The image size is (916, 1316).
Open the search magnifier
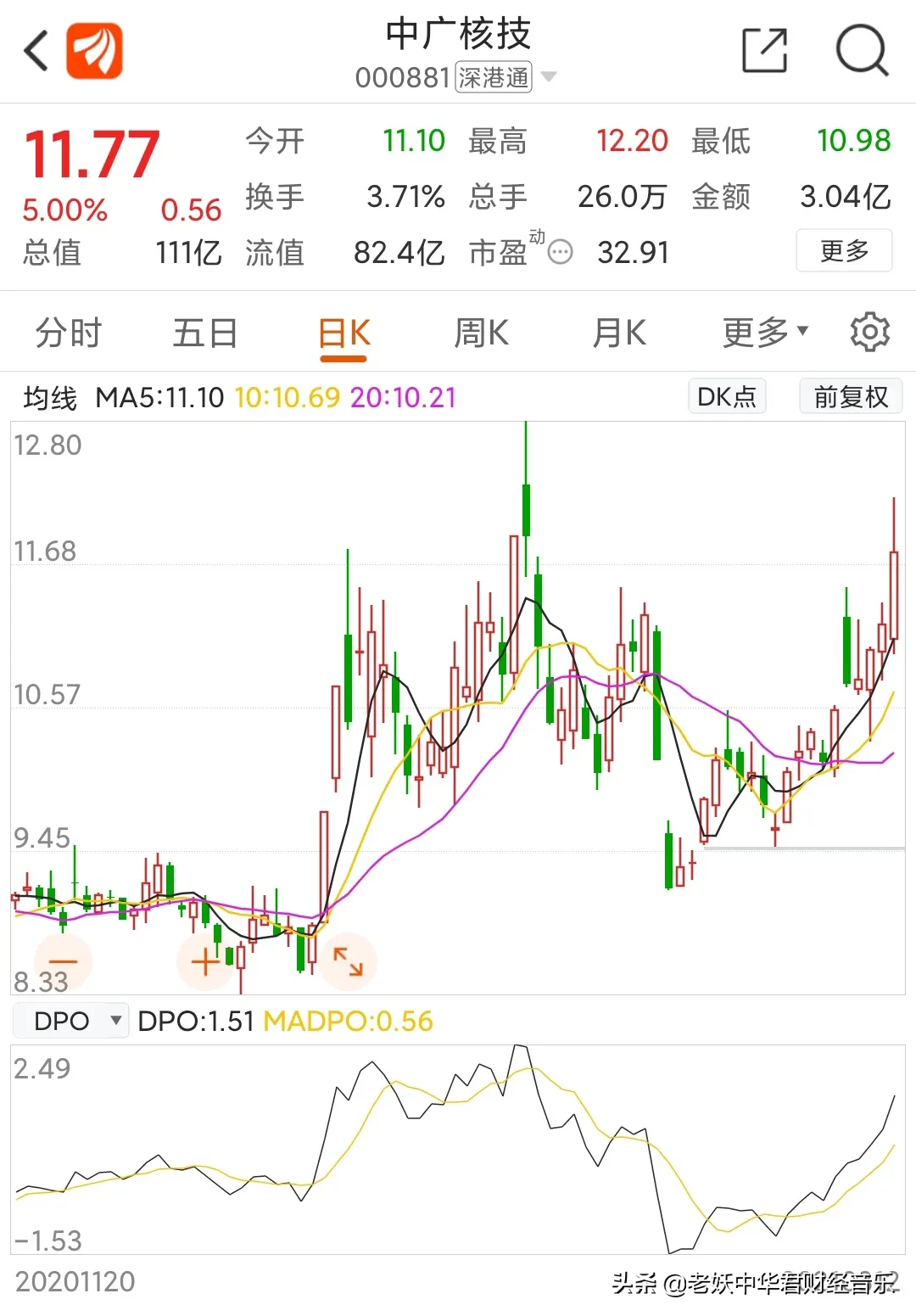(x=861, y=51)
